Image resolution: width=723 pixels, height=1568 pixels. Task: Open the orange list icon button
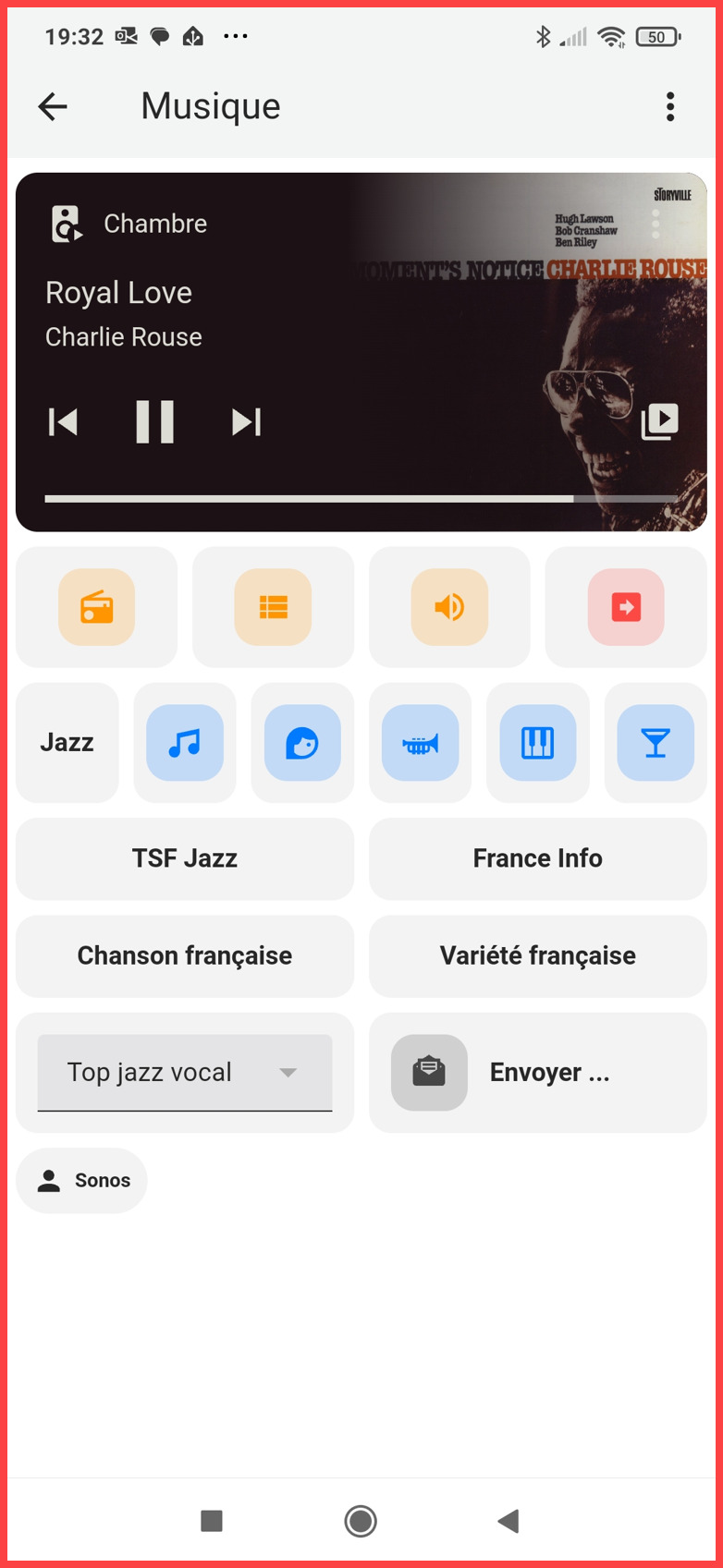tap(273, 607)
